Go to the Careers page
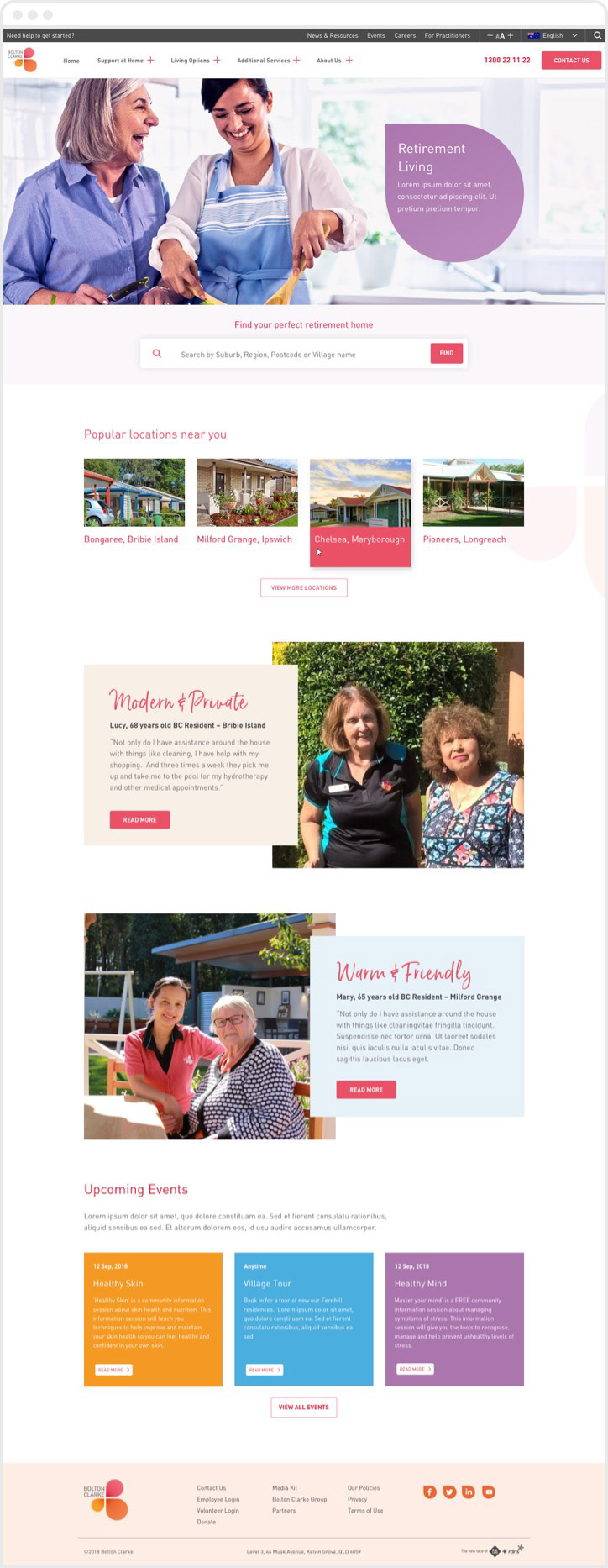This screenshot has height=1568, width=608. [x=405, y=35]
